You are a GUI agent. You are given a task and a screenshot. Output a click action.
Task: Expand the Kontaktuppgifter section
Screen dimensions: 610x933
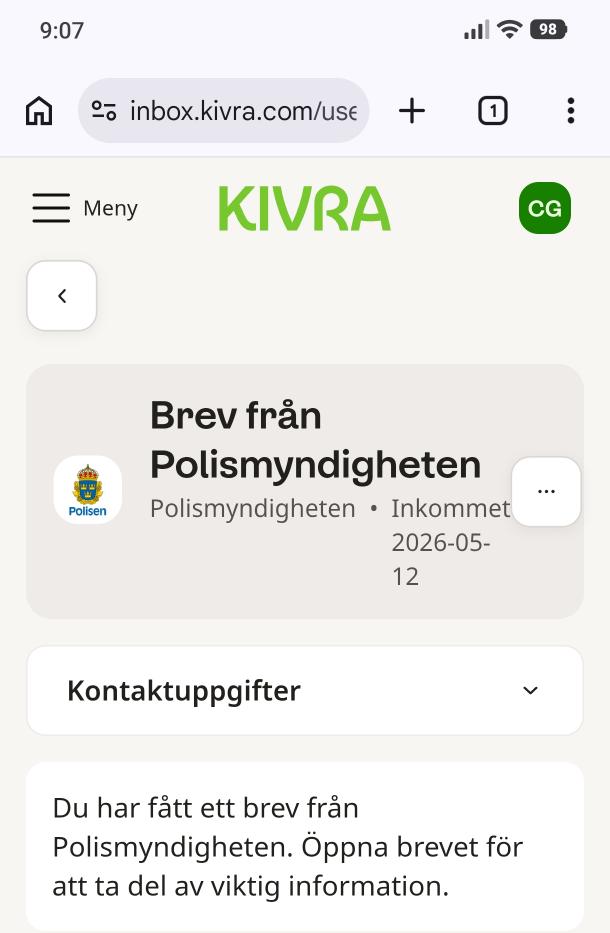[305, 691]
